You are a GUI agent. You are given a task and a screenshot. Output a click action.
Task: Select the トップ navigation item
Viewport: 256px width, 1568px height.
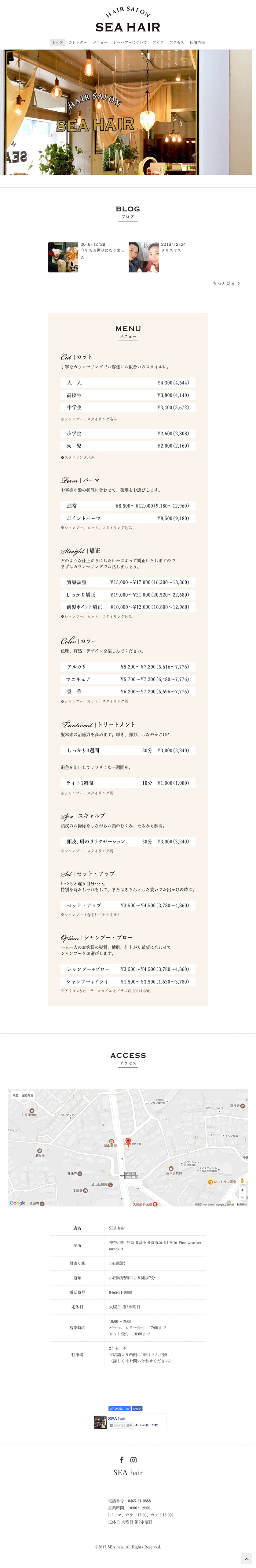57,43
